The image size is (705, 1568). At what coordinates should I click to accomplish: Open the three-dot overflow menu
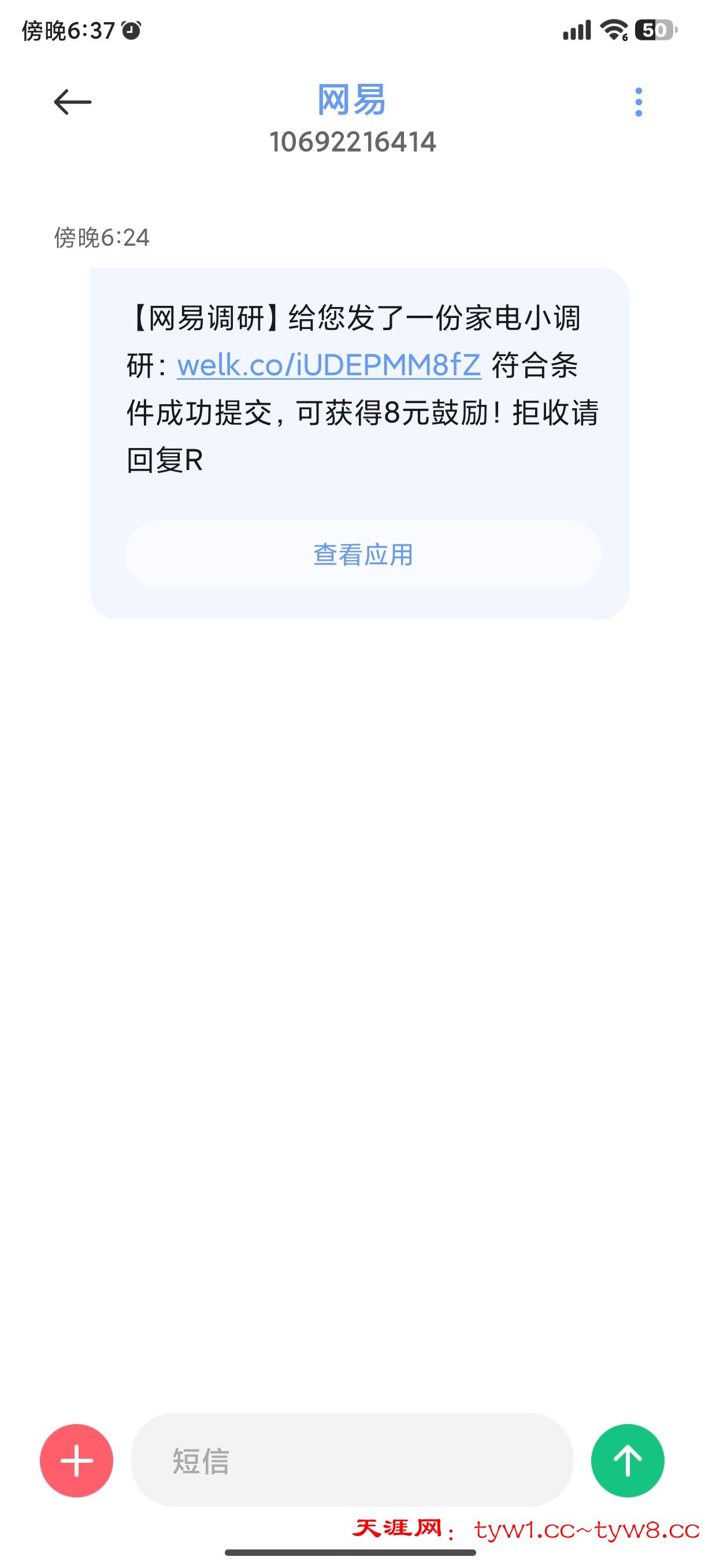[638, 102]
